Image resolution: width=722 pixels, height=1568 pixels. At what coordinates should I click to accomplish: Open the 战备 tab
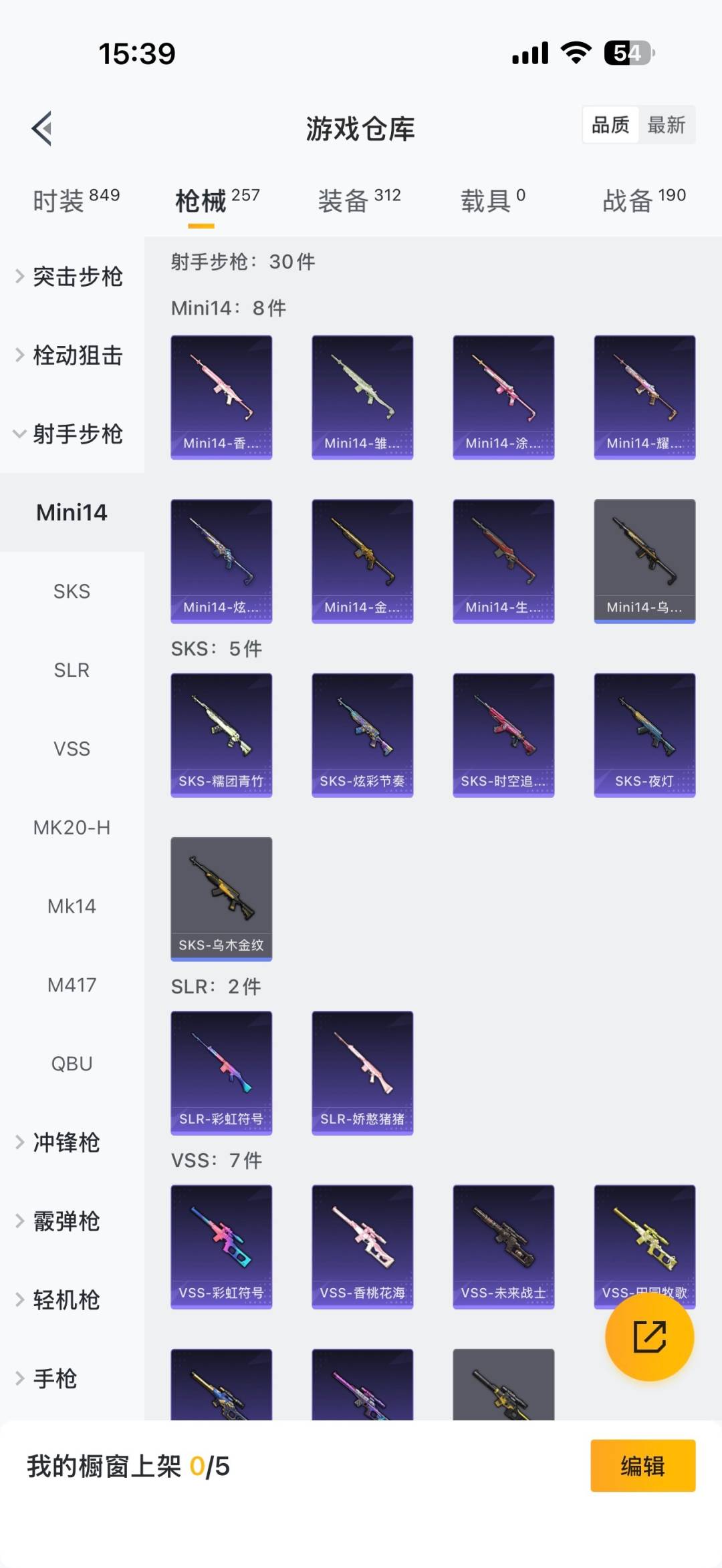coord(644,200)
